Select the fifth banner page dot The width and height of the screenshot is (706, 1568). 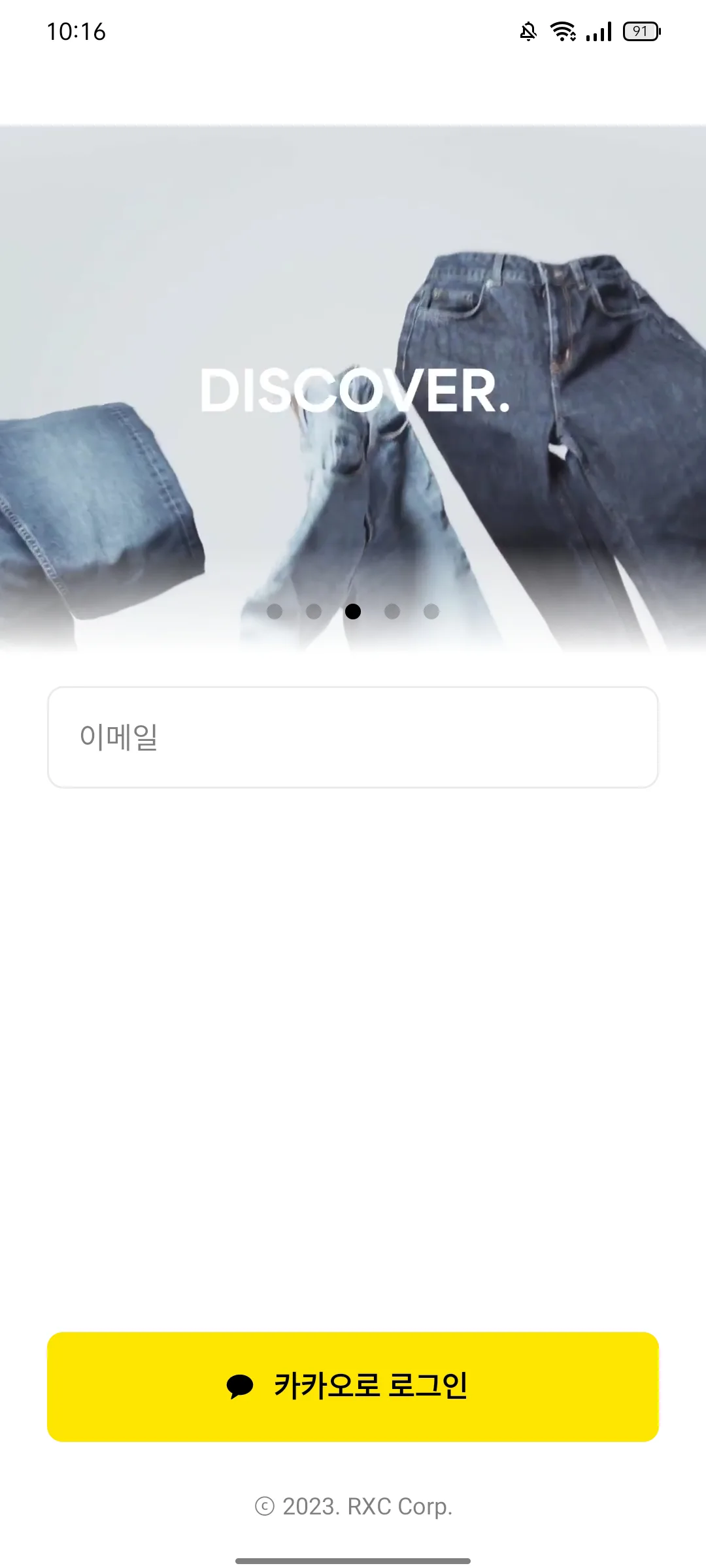tap(431, 612)
